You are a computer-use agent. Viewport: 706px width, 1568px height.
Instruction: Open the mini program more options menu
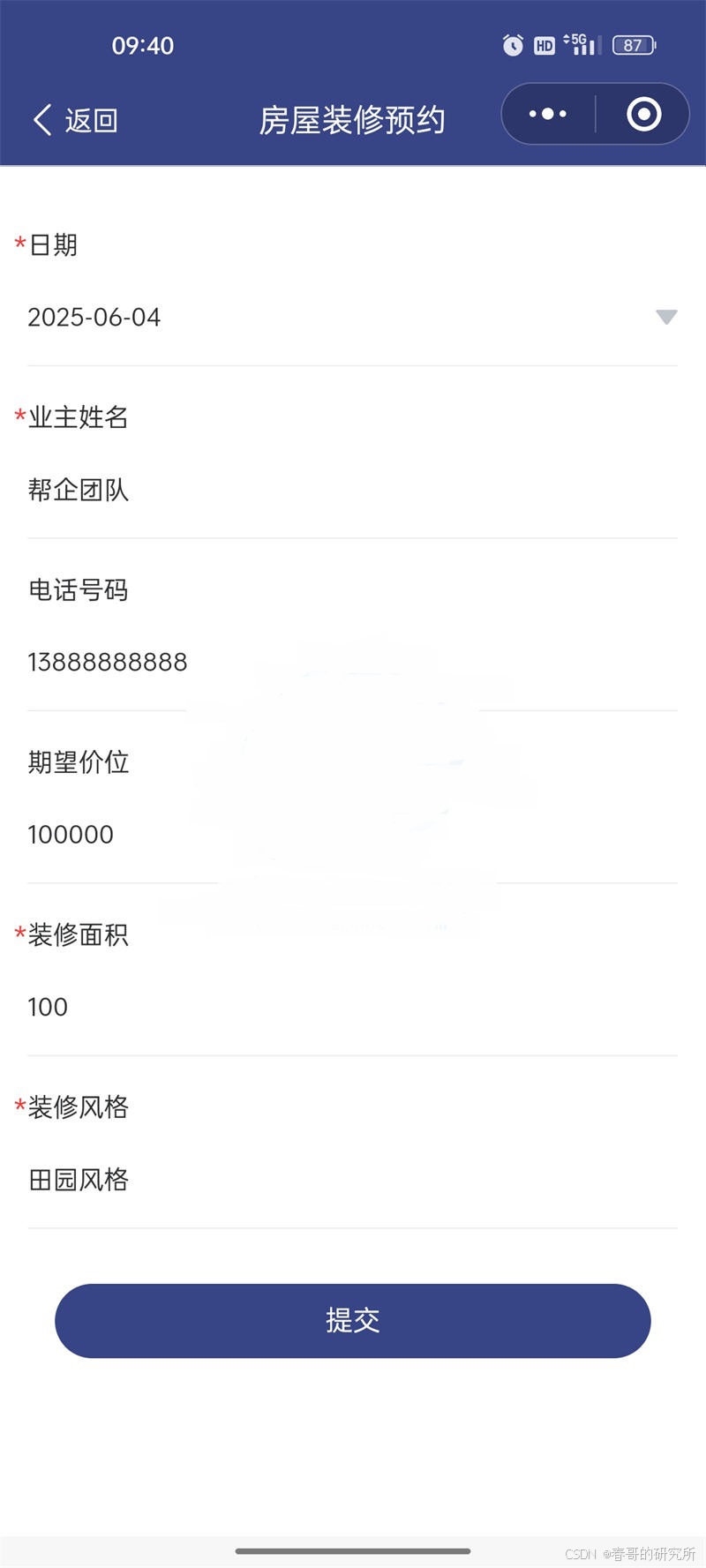pos(548,114)
